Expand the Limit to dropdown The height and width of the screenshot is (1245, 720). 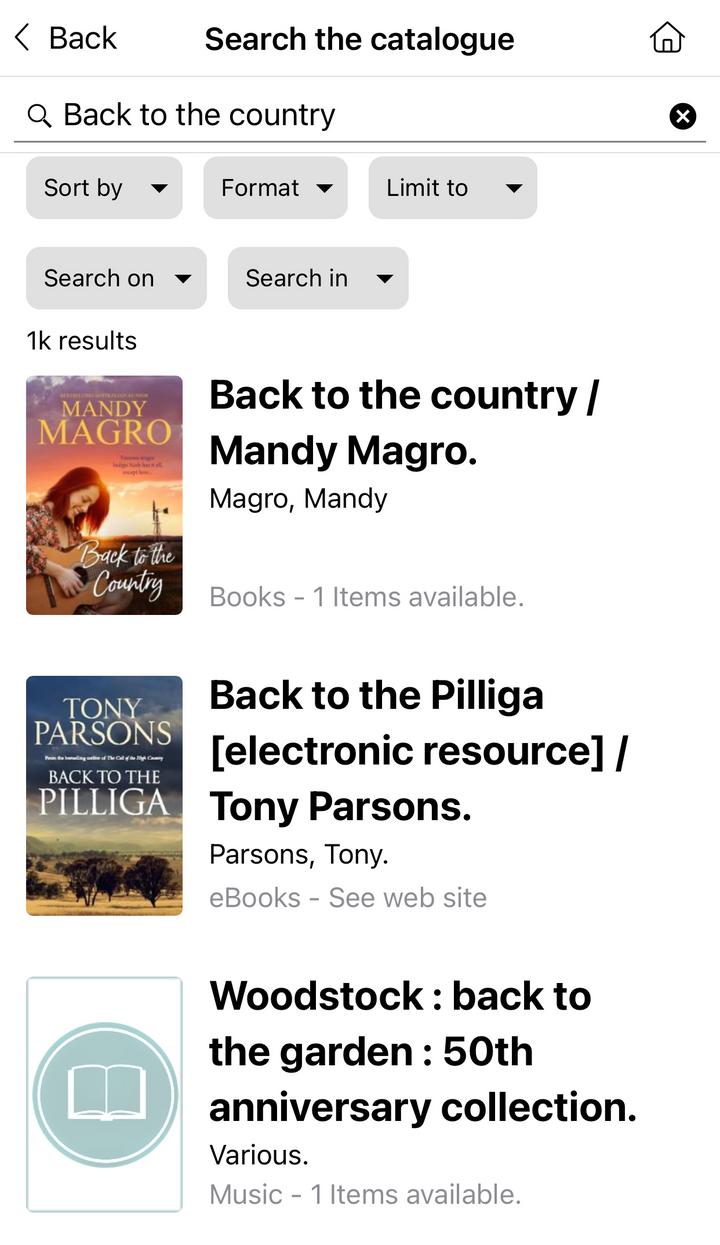(x=452, y=188)
